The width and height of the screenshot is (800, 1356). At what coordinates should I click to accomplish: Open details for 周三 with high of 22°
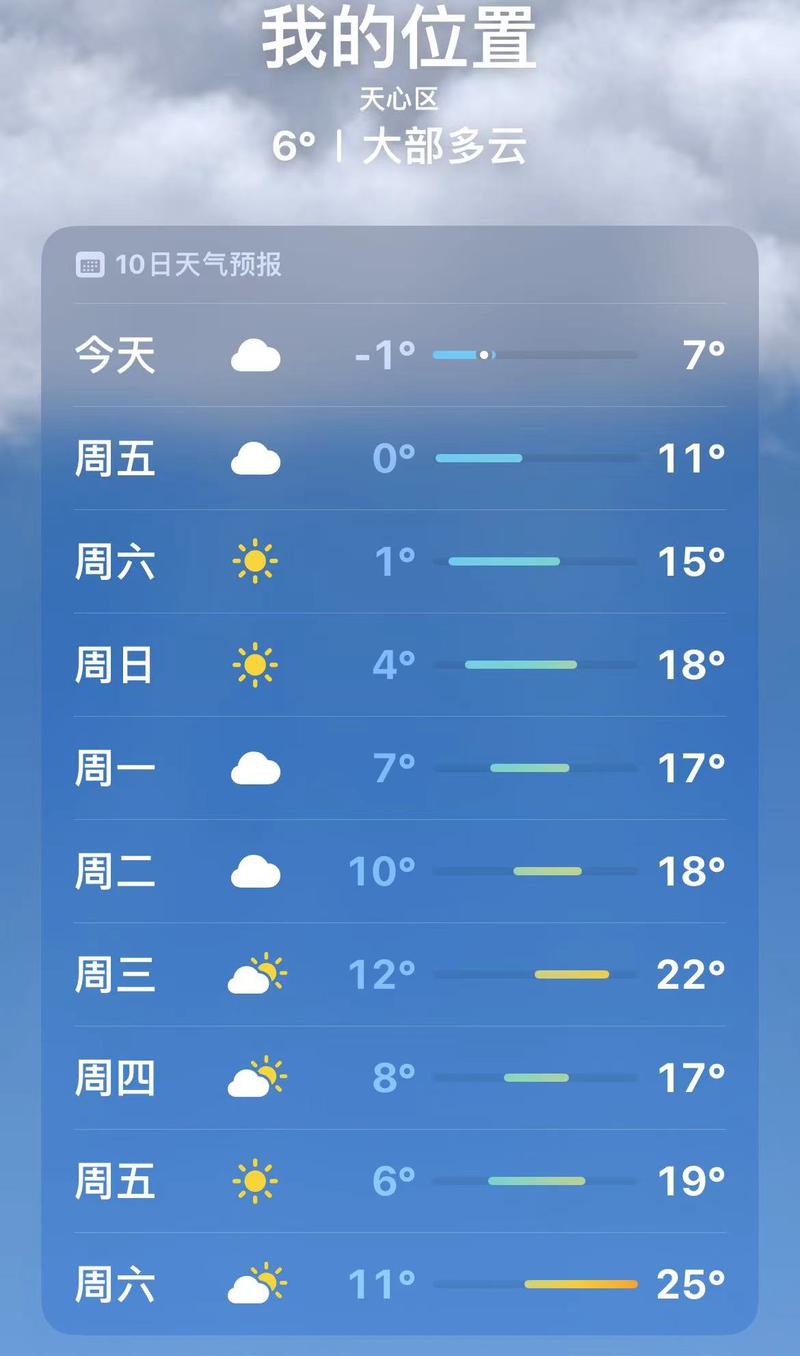[400, 973]
